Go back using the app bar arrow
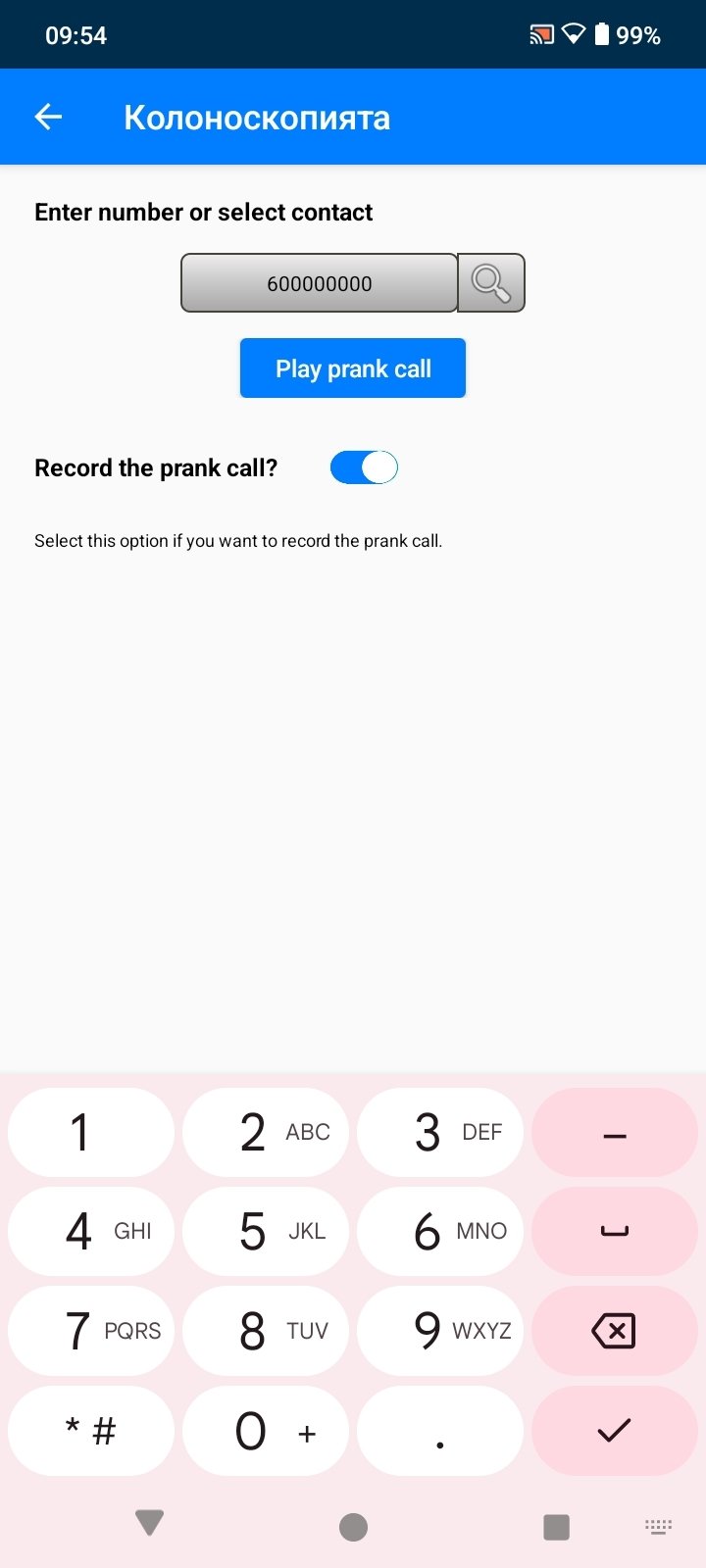Viewport: 706px width, 1568px height. (48, 118)
